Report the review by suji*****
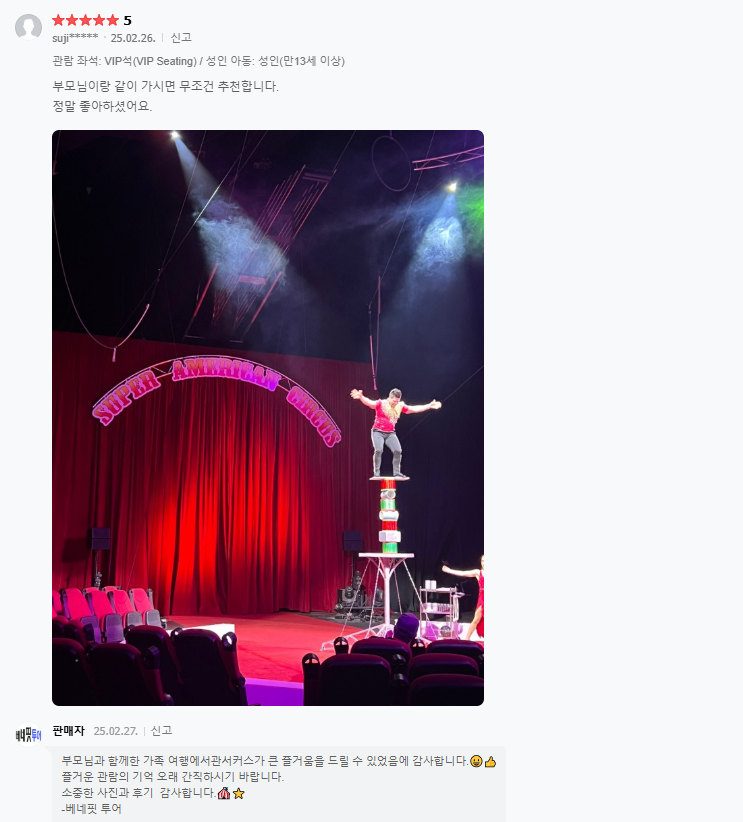The height and width of the screenshot is (822, 743). coord(181,38)
